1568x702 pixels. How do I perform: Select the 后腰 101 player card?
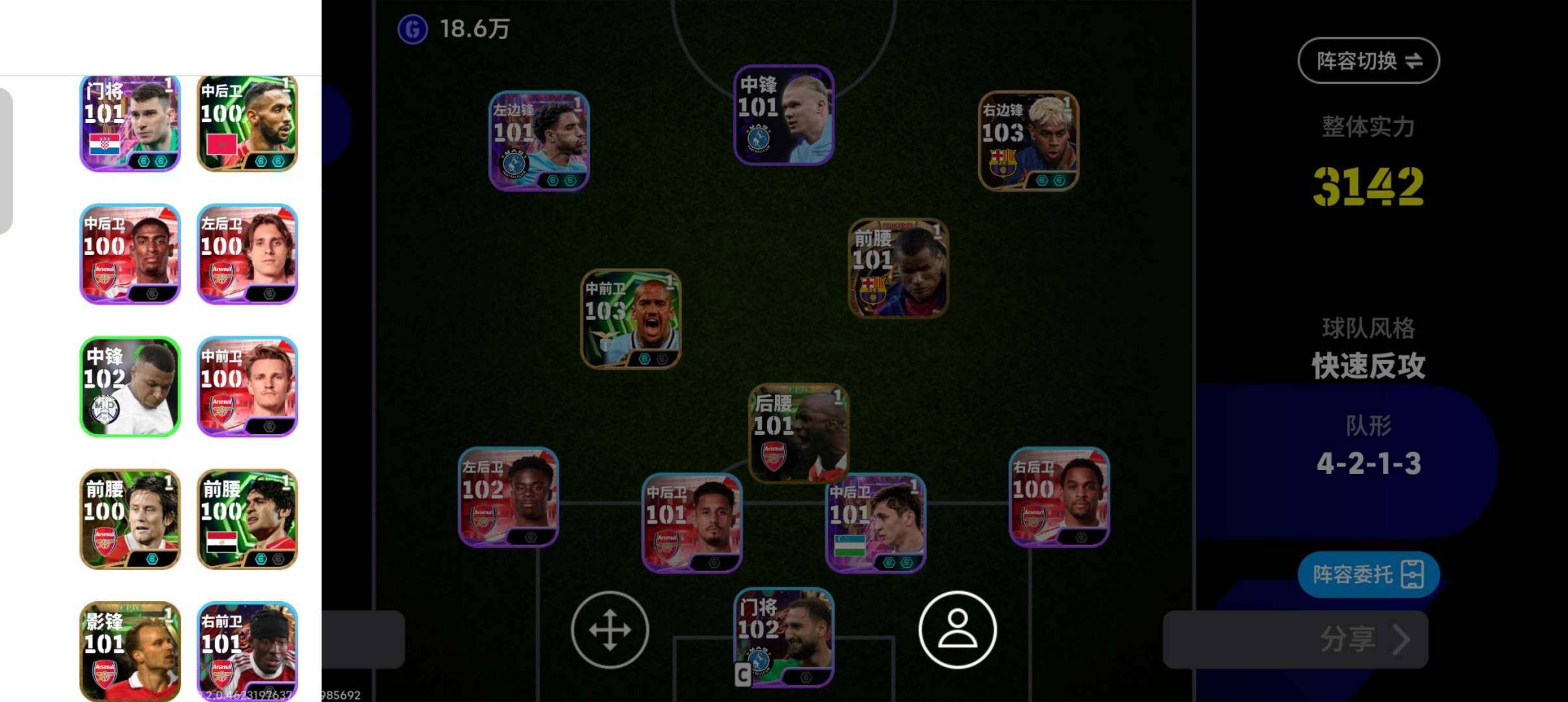click(x=798, y=434)
